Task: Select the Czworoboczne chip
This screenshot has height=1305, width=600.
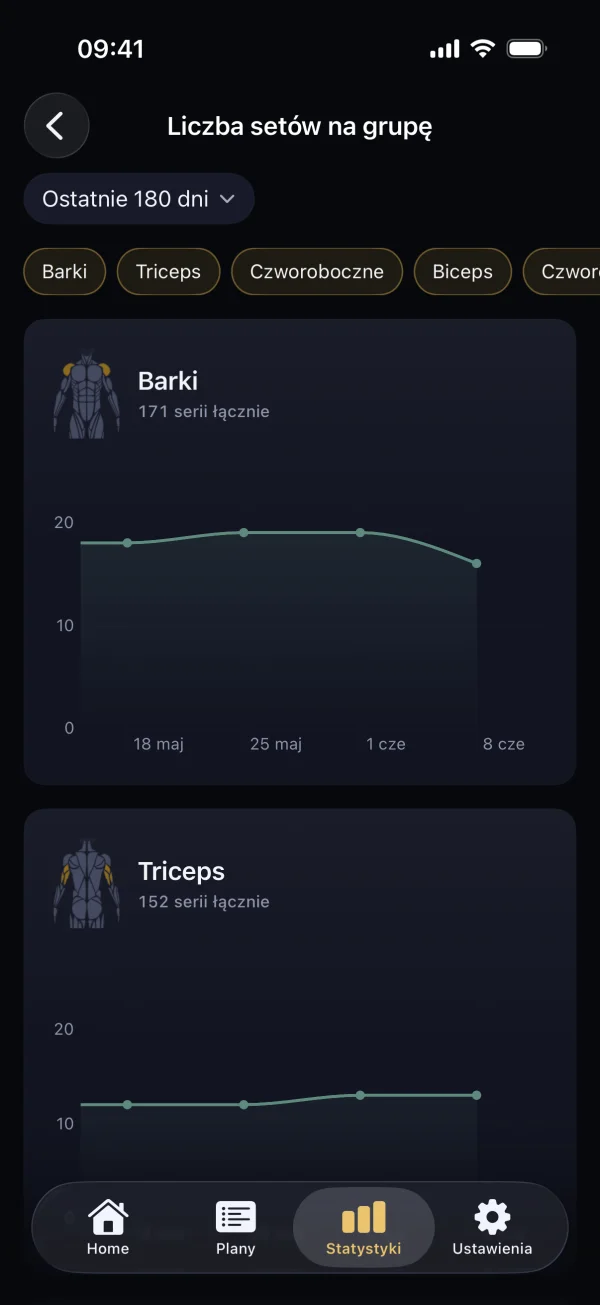Action: click(x=317, y=272)
